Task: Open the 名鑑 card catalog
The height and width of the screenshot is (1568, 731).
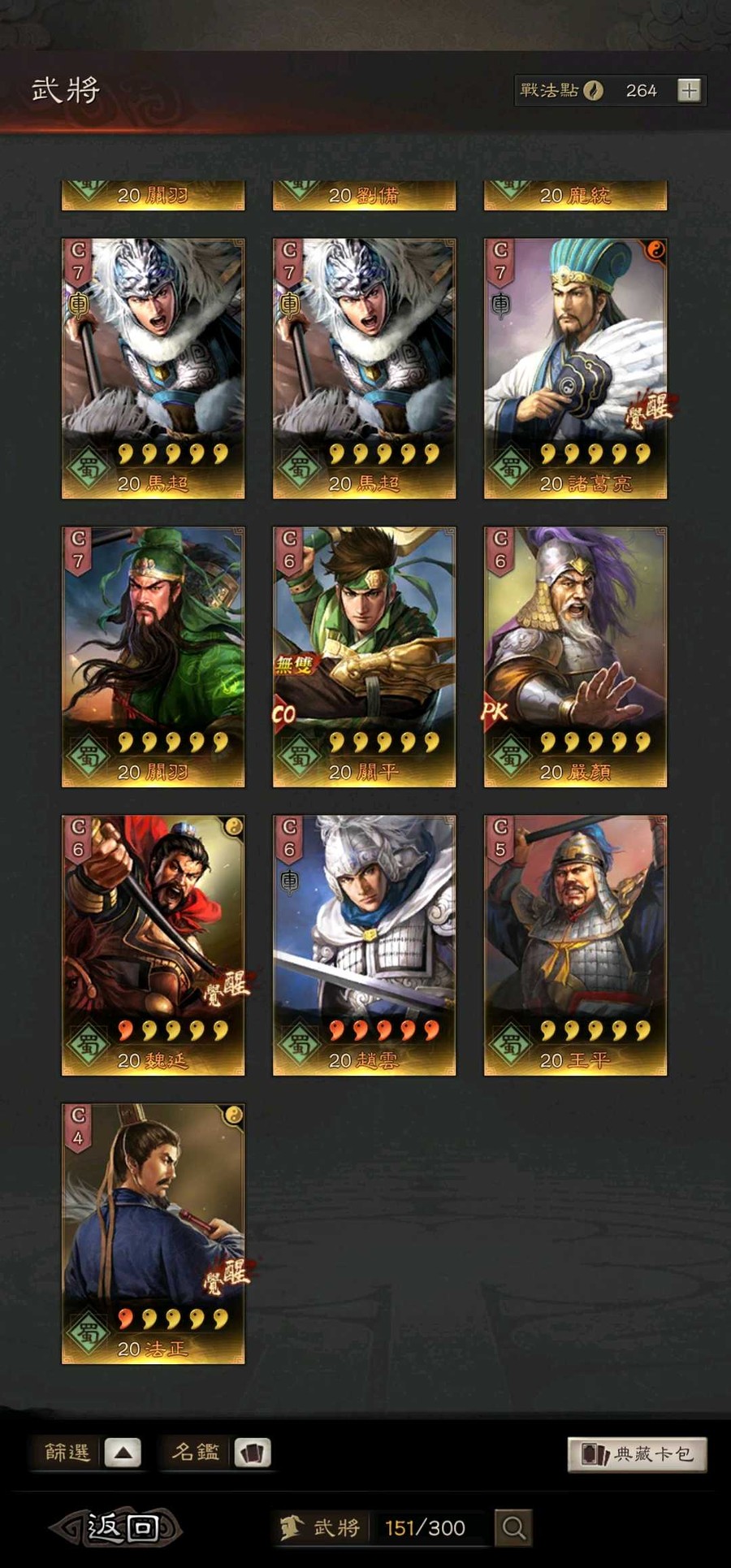Action: (253, 1453)
